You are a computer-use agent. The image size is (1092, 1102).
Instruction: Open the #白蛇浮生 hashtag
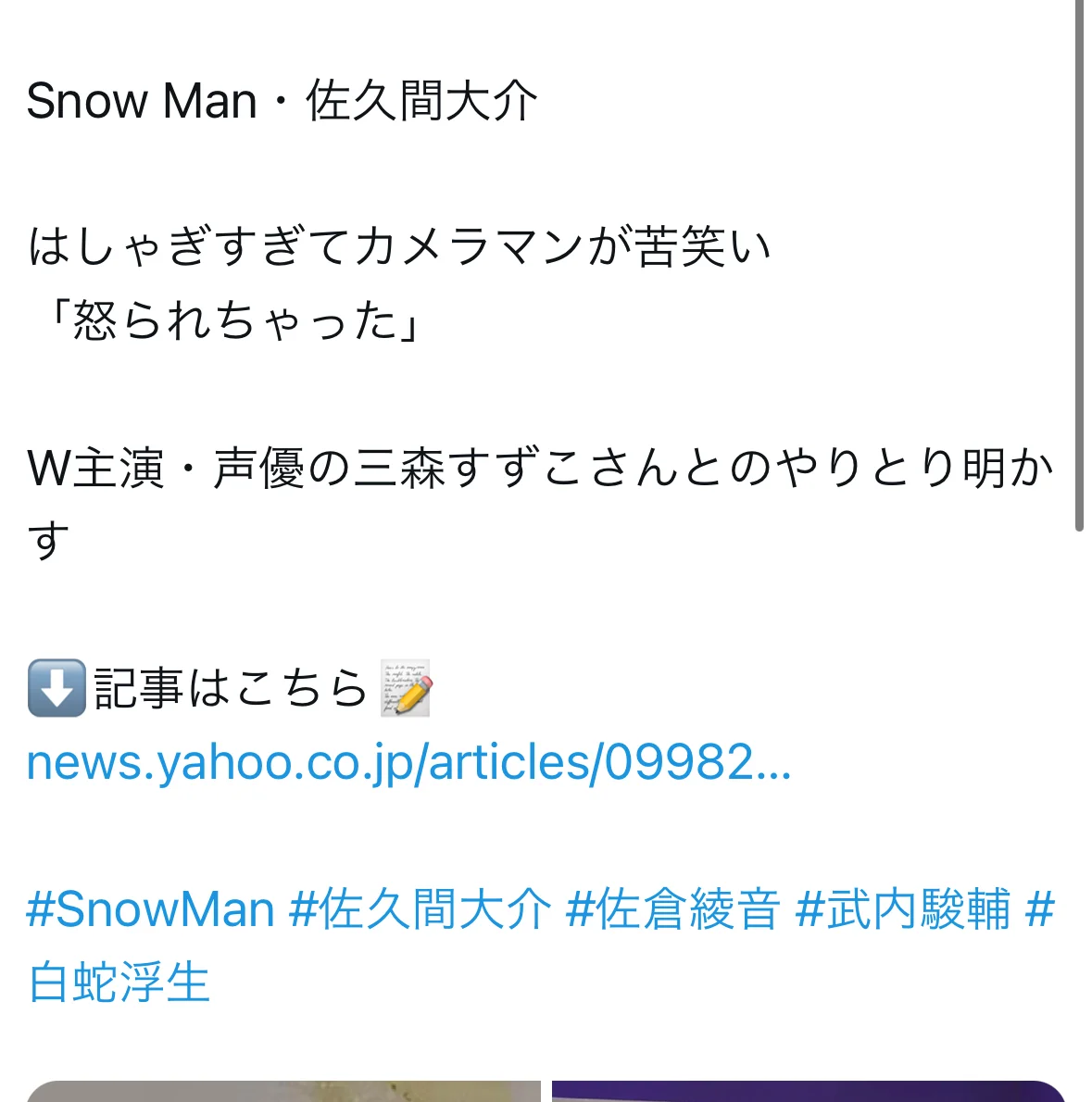pyautogui.click(x=119, y=983)
